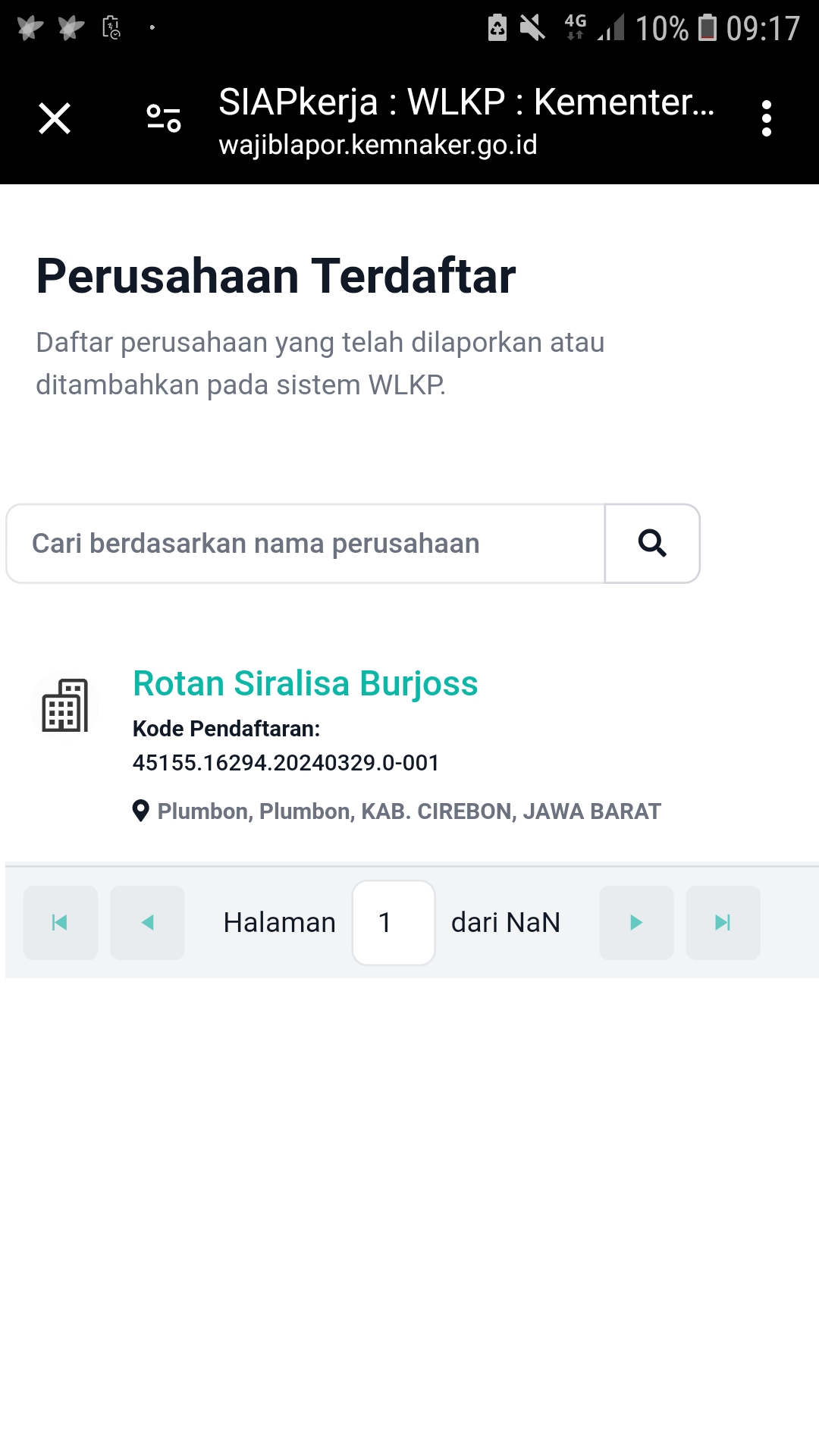Screen dimensions: 819x1456
Task: Go to the previous page
Action: point(147,923)
